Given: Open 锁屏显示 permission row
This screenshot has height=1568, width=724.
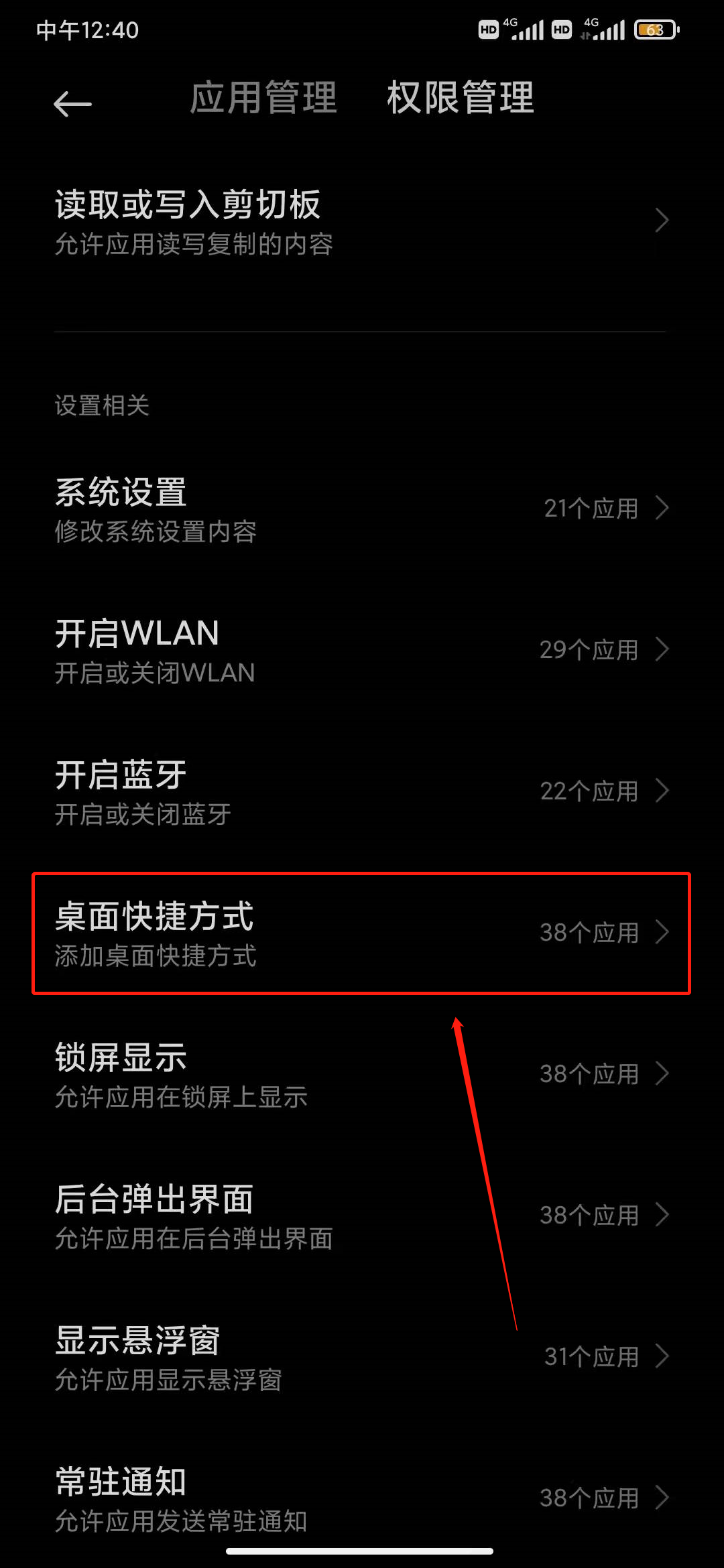Looking at the screenshot, I should [x=362, y=1075].
